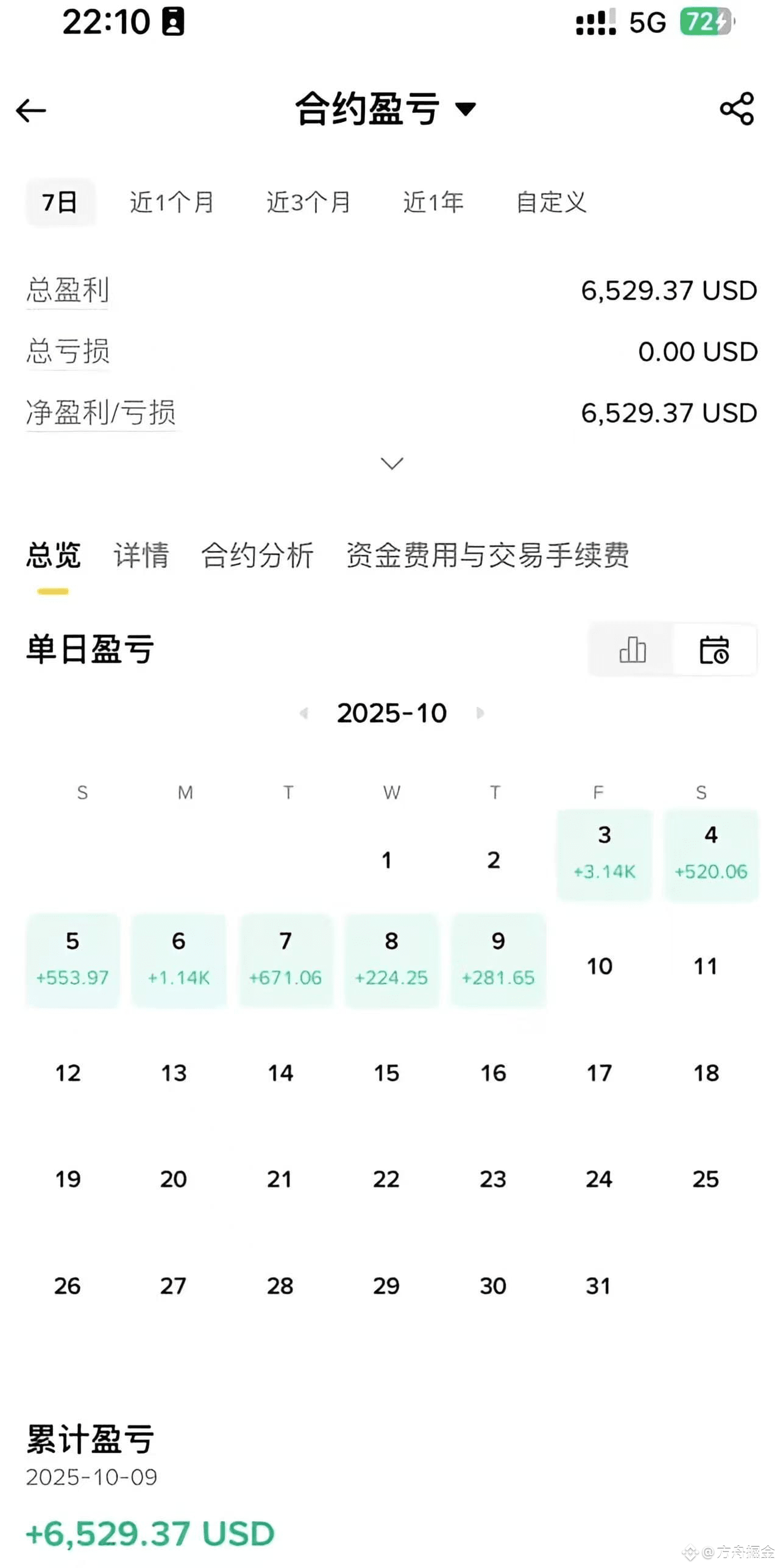Viewport: 780px width, 1568px height.
Task: Go back using the top-left arrow
Action: (x=31, y=111)
